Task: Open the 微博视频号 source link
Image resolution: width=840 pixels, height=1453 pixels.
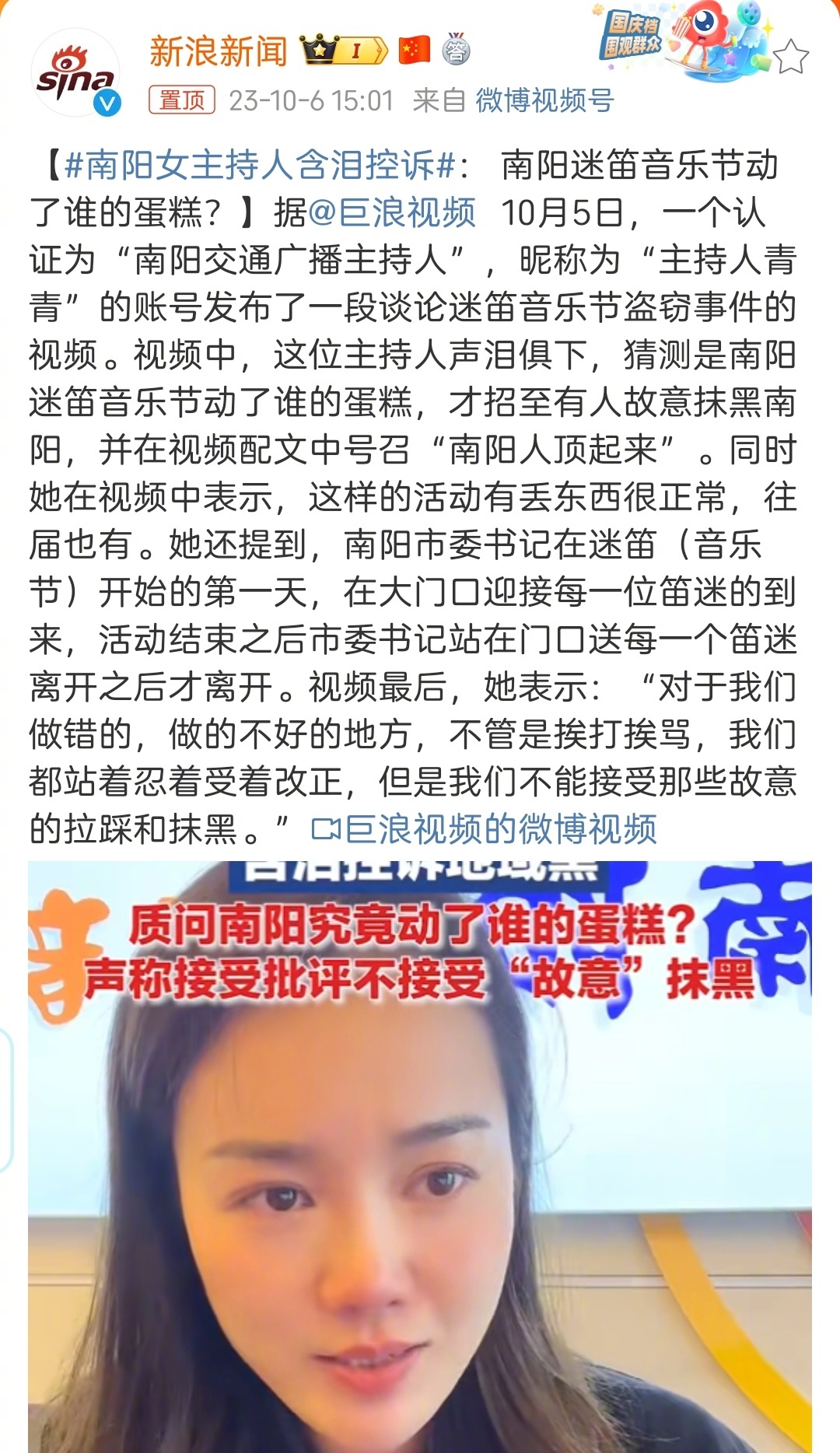Action: coord(544,100)
